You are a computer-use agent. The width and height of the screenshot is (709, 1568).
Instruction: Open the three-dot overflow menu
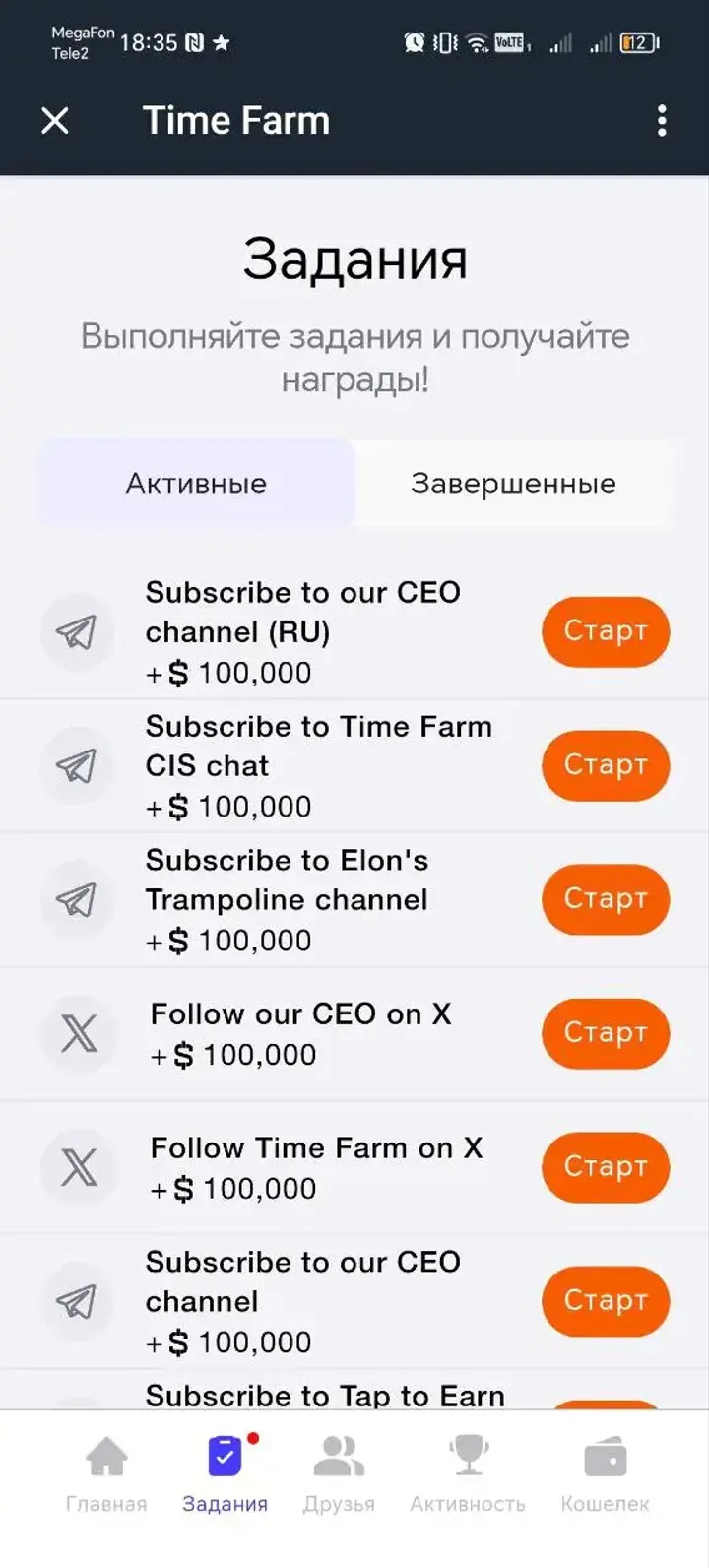click(661, 120)
